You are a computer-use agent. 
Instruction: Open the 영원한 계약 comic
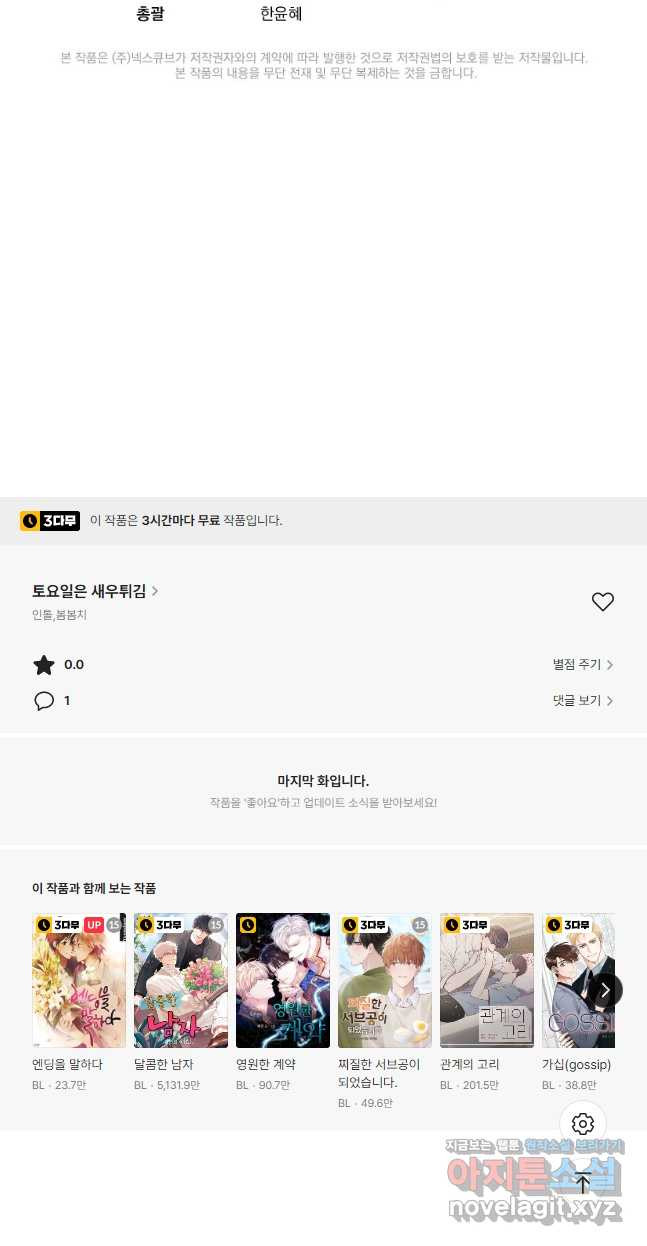coord(283,980)
